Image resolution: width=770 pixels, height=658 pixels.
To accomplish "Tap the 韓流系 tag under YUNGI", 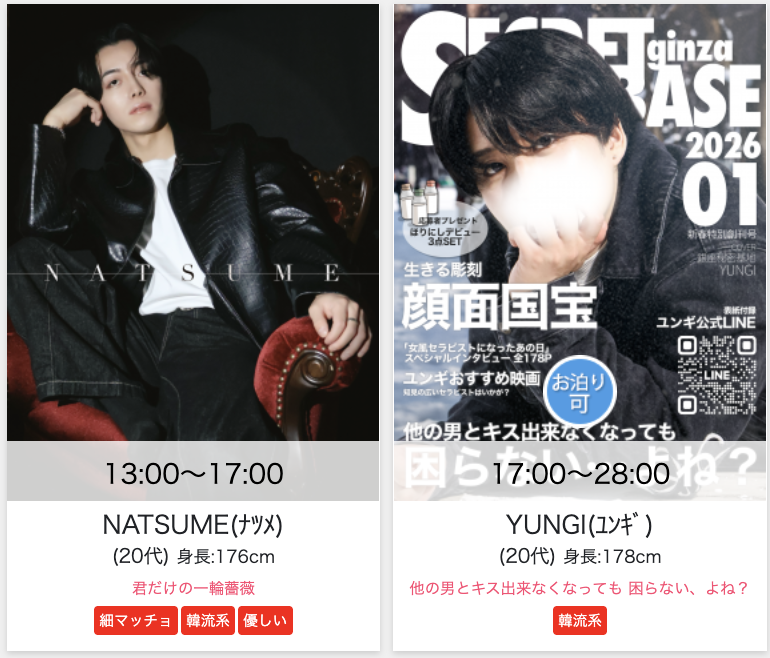I will click(579, 621).
